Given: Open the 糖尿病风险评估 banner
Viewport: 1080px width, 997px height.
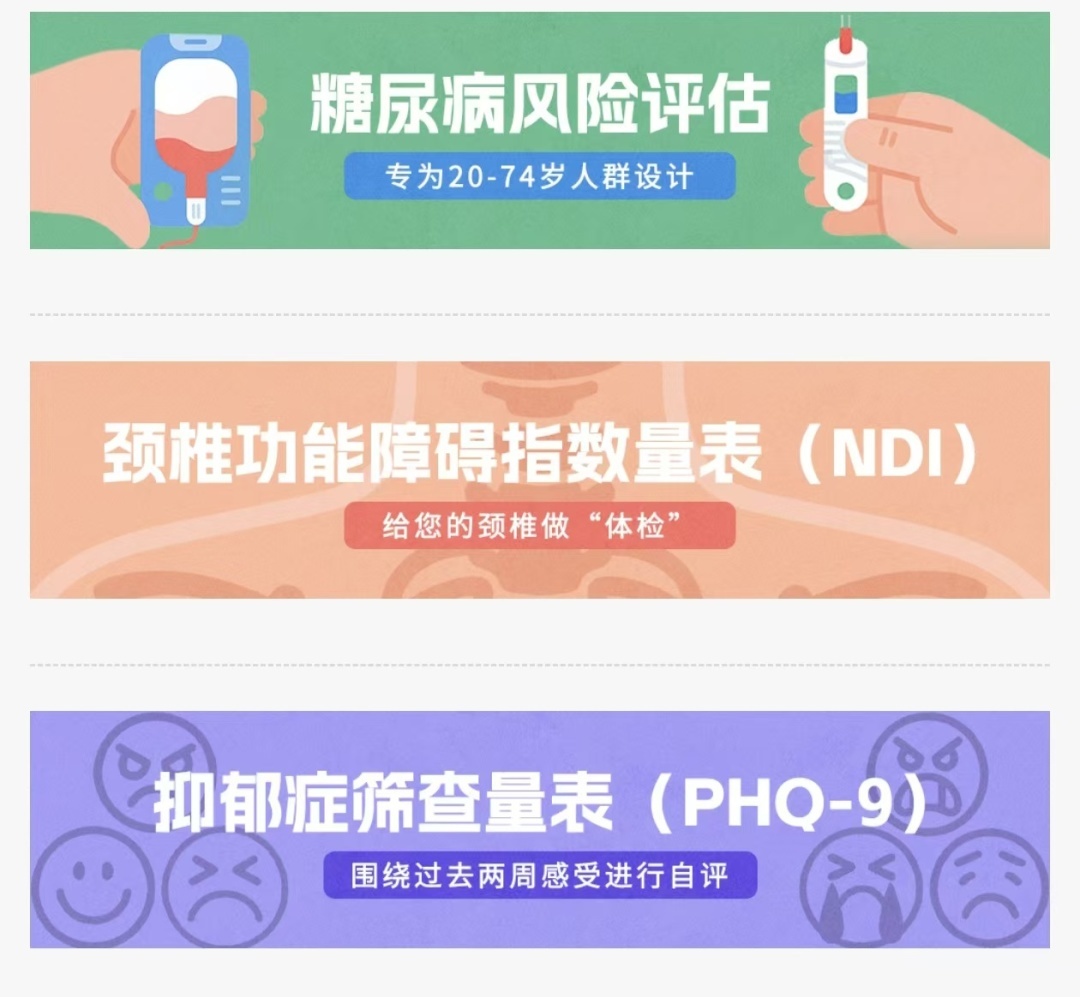Looking at the screenshot, I should pos(540,130).
